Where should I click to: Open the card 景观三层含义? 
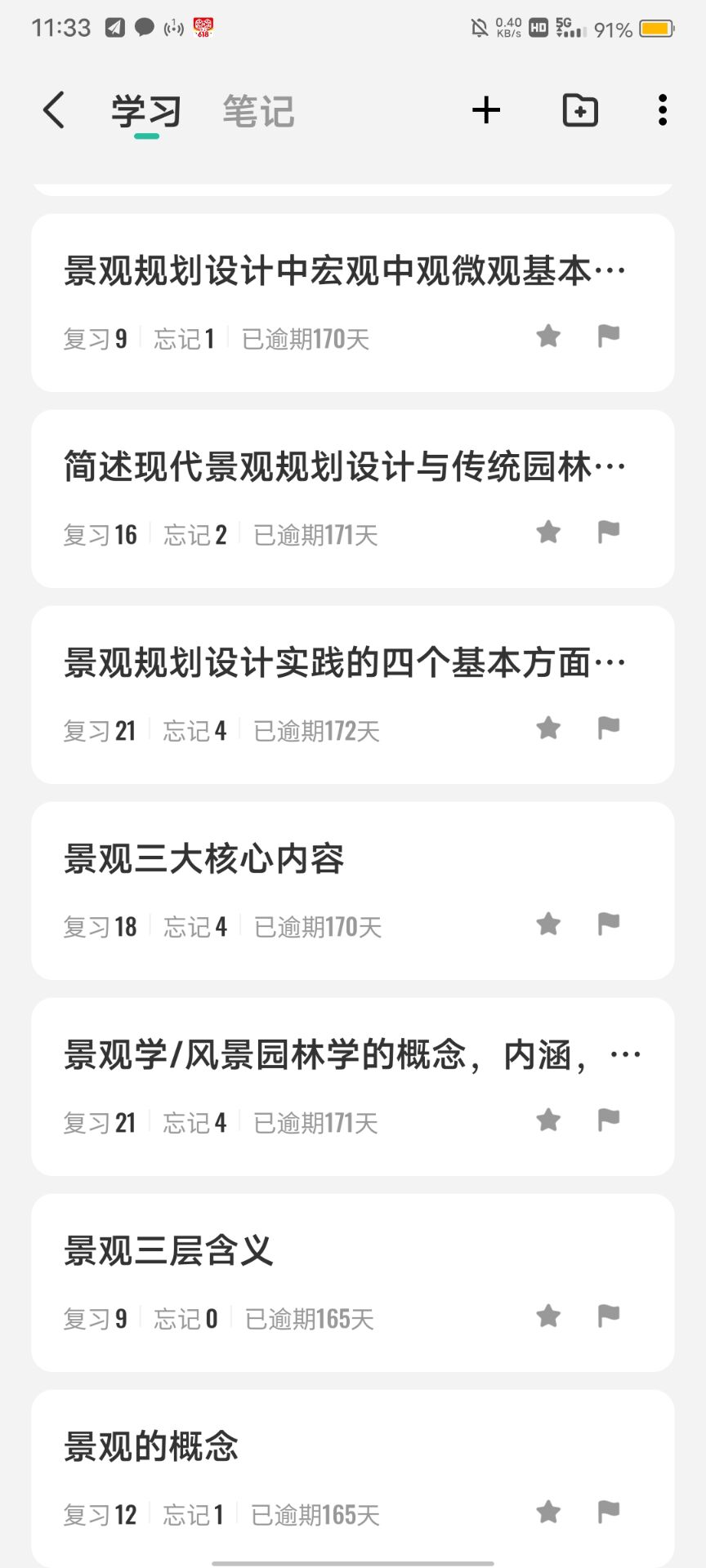(x=353, y=1283)
